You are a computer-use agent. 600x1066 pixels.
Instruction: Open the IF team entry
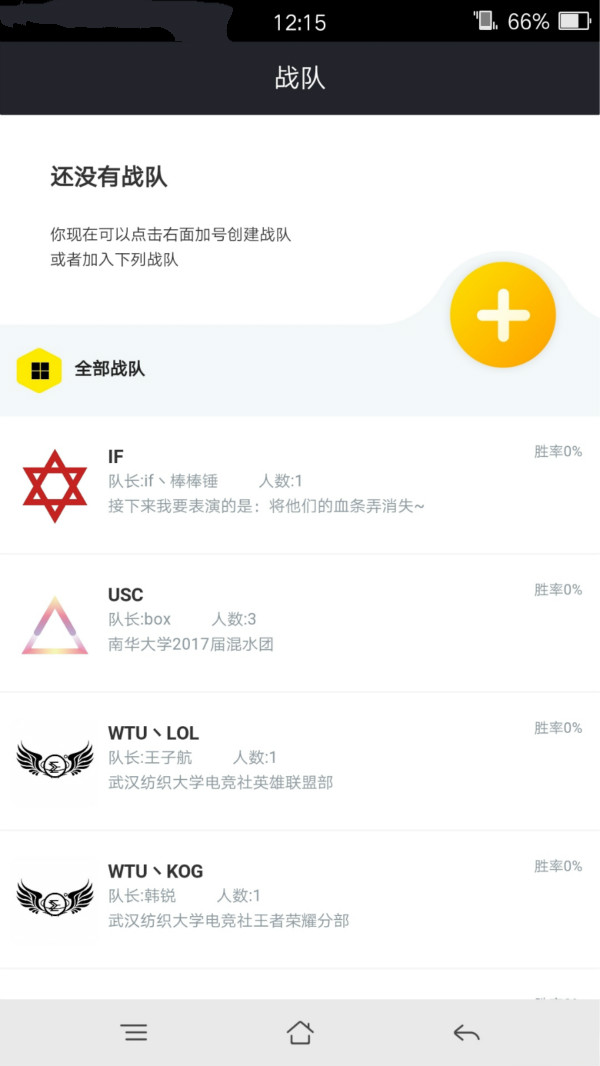point(300,485)
